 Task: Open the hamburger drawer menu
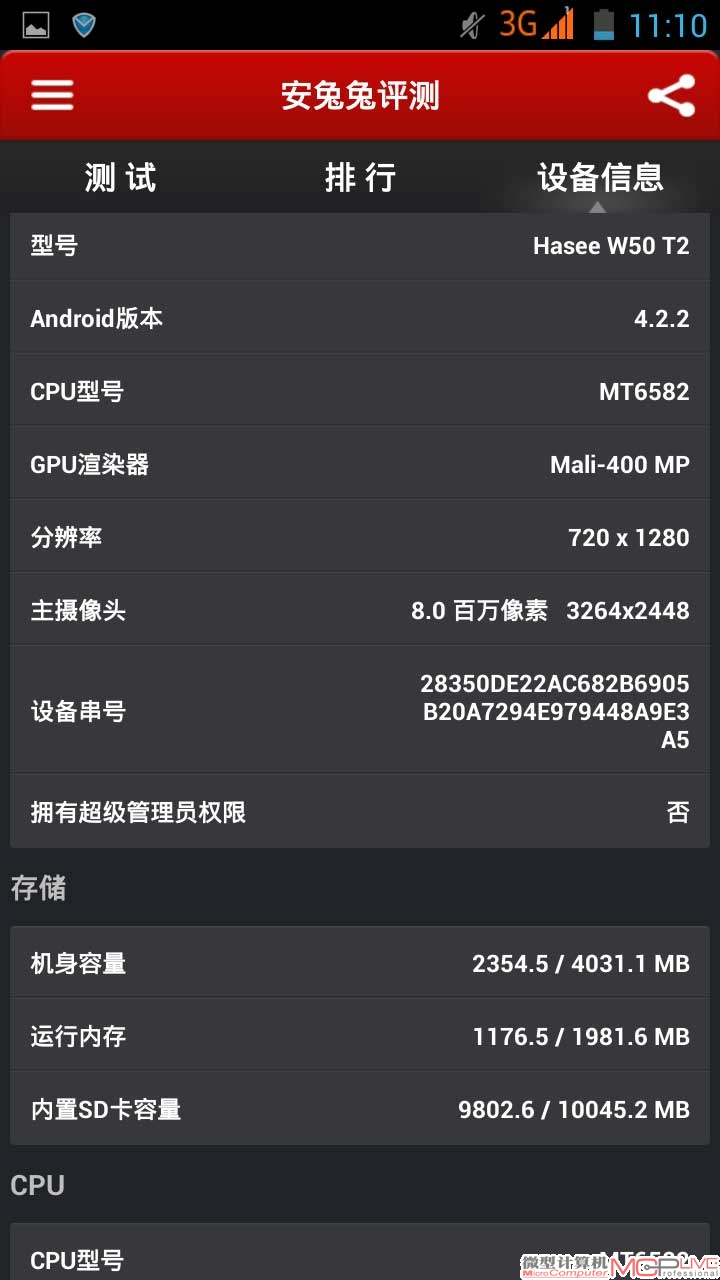click(52, 96)
